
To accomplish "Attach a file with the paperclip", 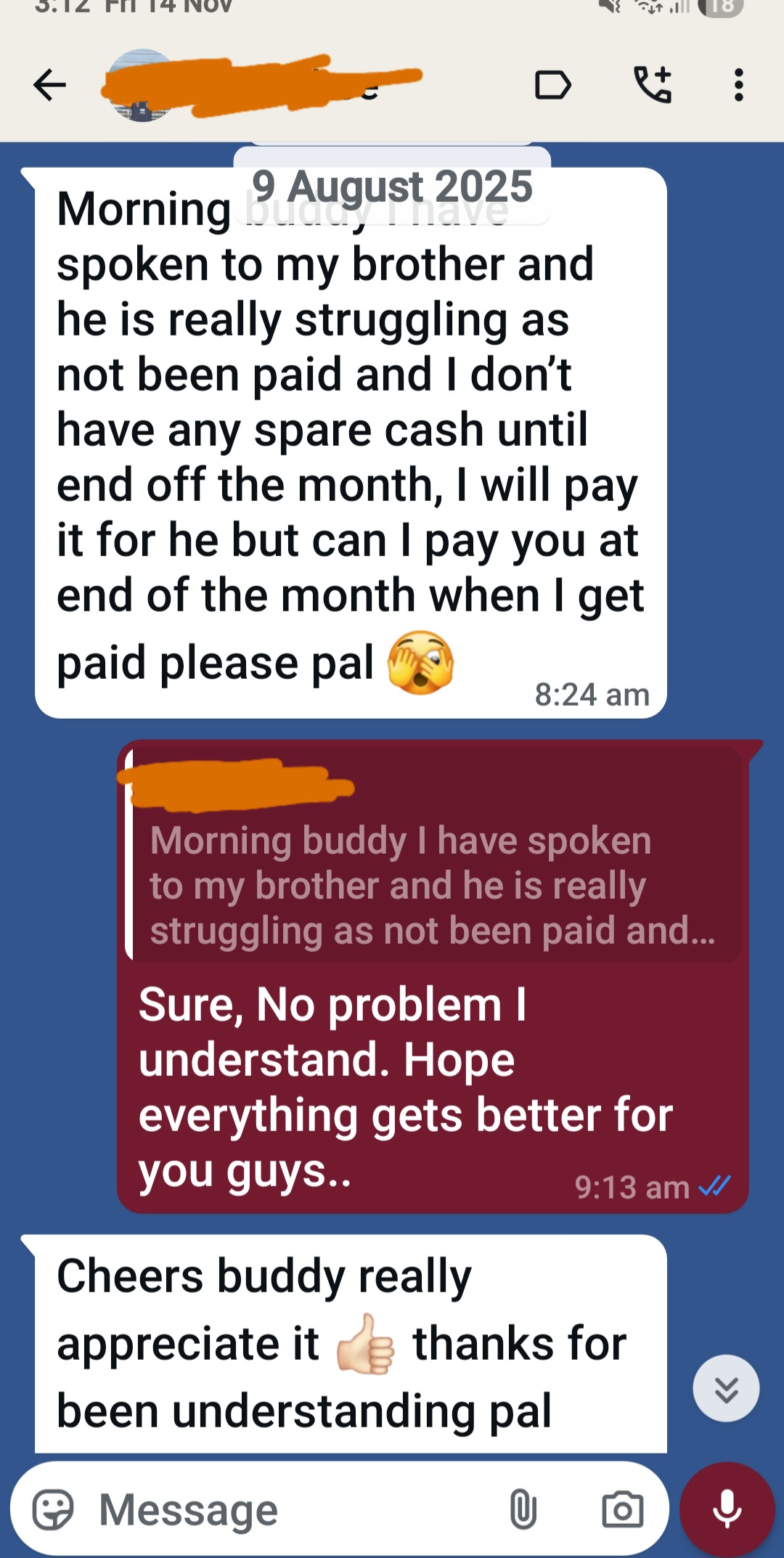I will tap(523, 1510).
